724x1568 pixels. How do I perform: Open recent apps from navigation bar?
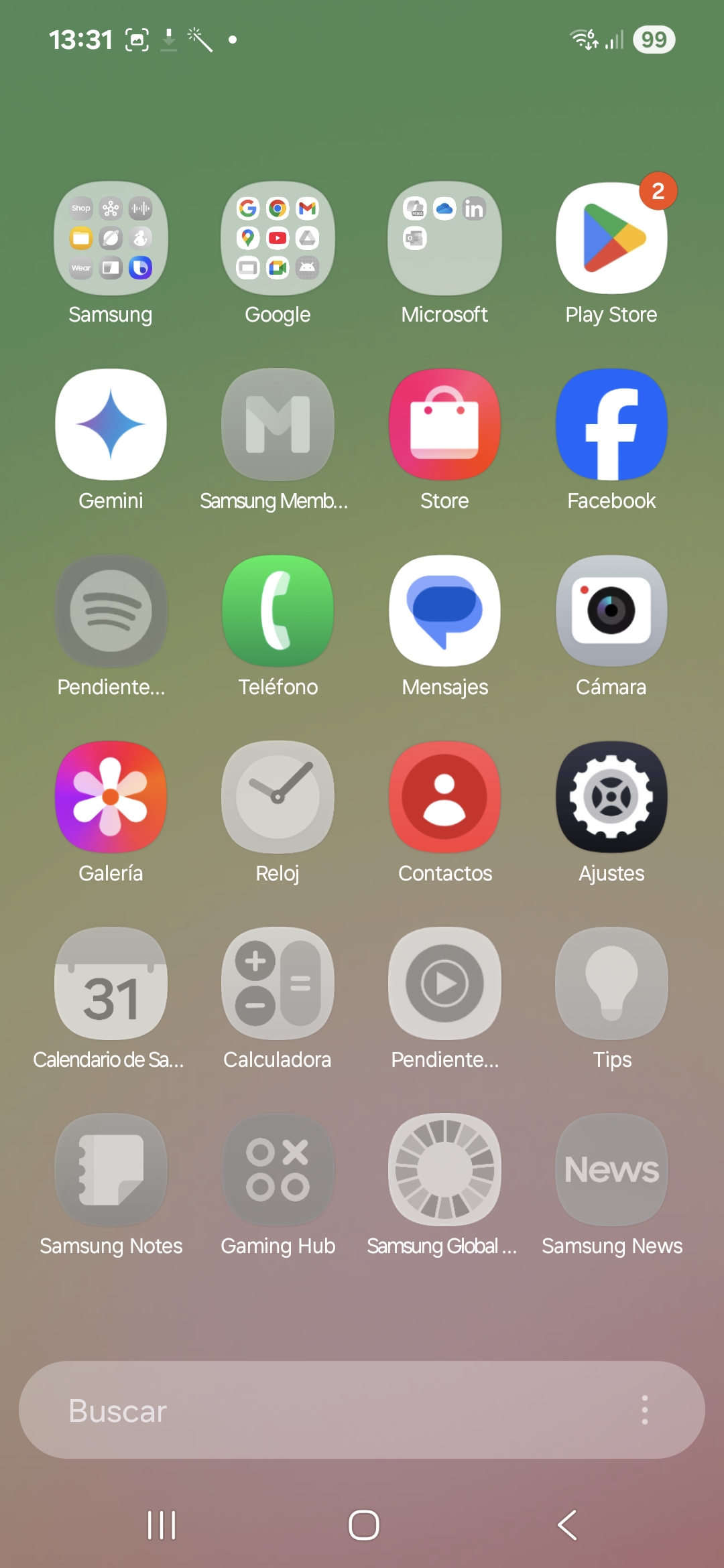(x=162, y=1525)
